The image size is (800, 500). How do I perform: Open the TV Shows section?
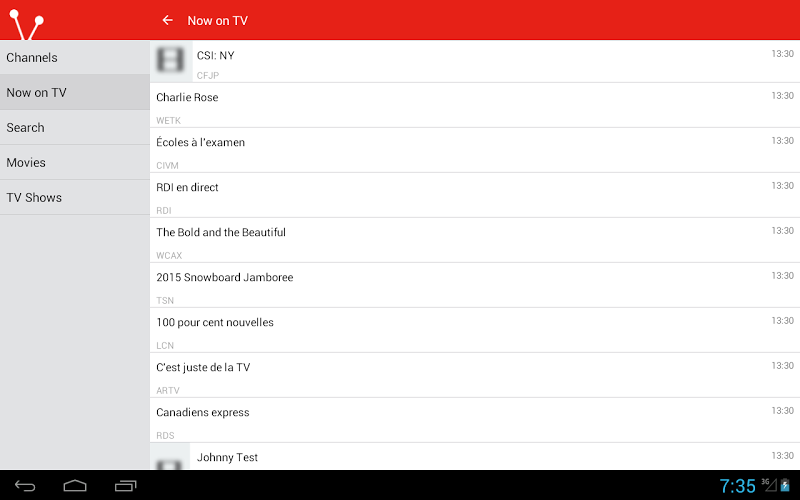[x=74, y=197]
